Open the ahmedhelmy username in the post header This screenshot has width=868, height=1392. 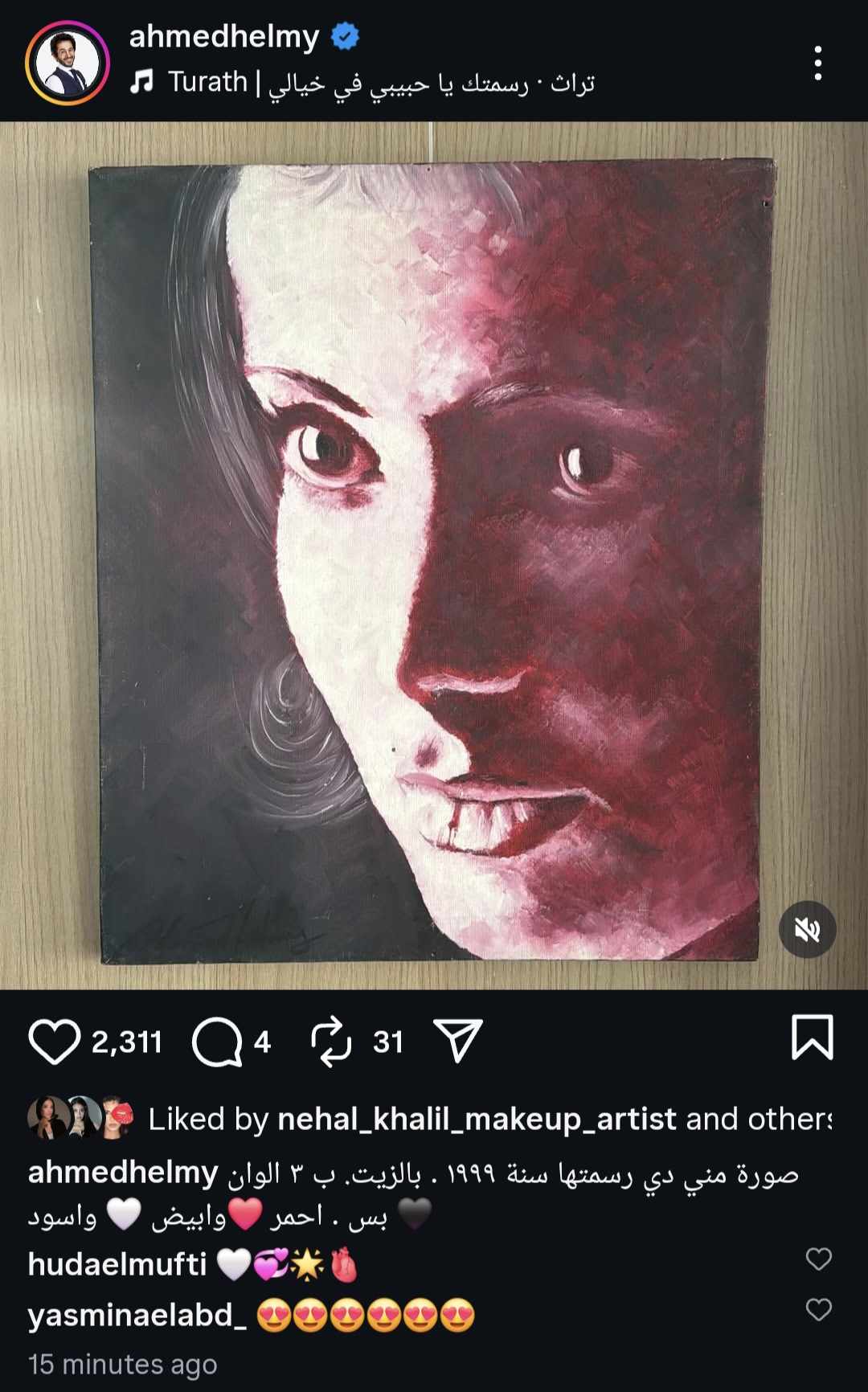coord(224,37)
